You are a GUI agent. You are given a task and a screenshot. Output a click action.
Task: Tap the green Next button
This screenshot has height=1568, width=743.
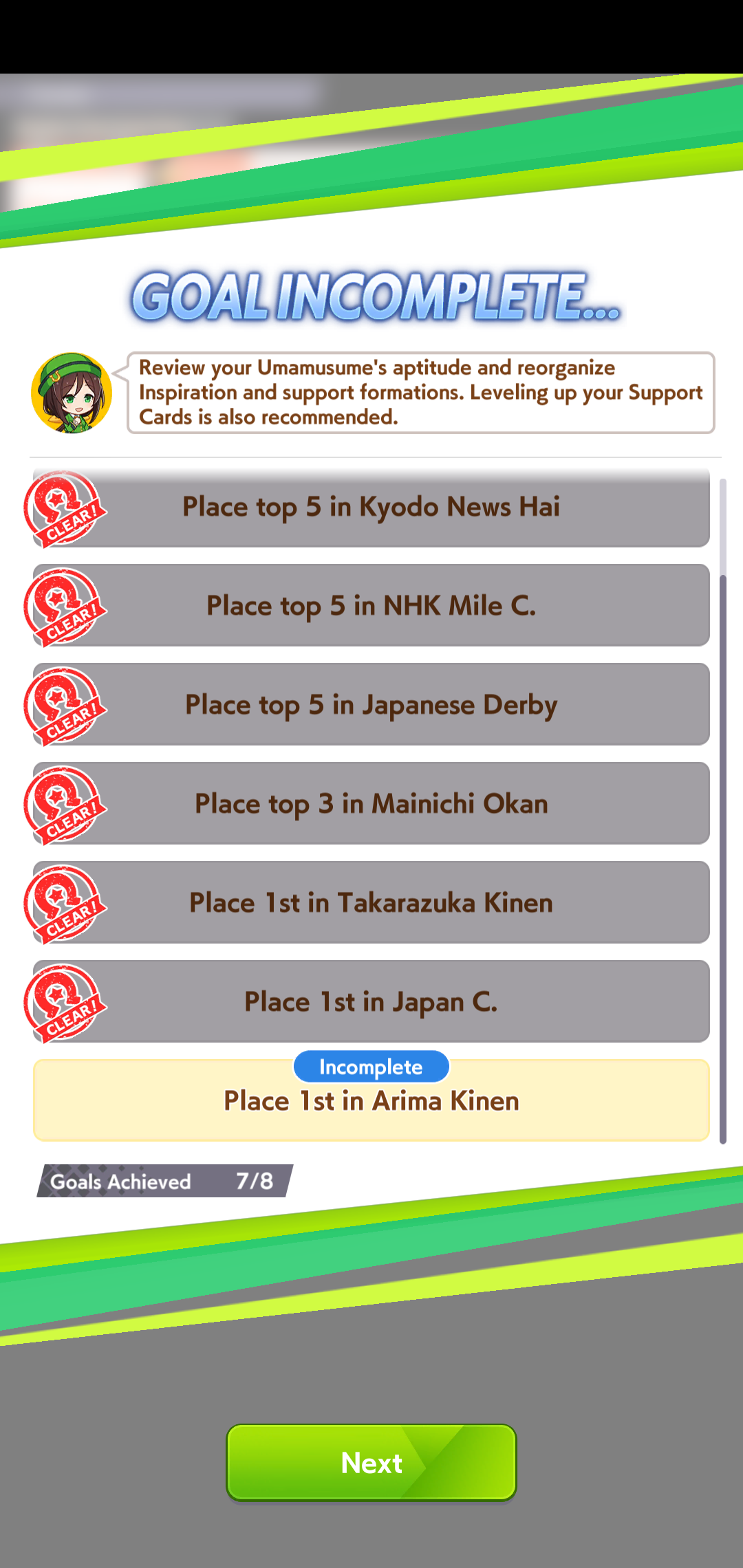pyautogui.click(x=371, y=1462)
